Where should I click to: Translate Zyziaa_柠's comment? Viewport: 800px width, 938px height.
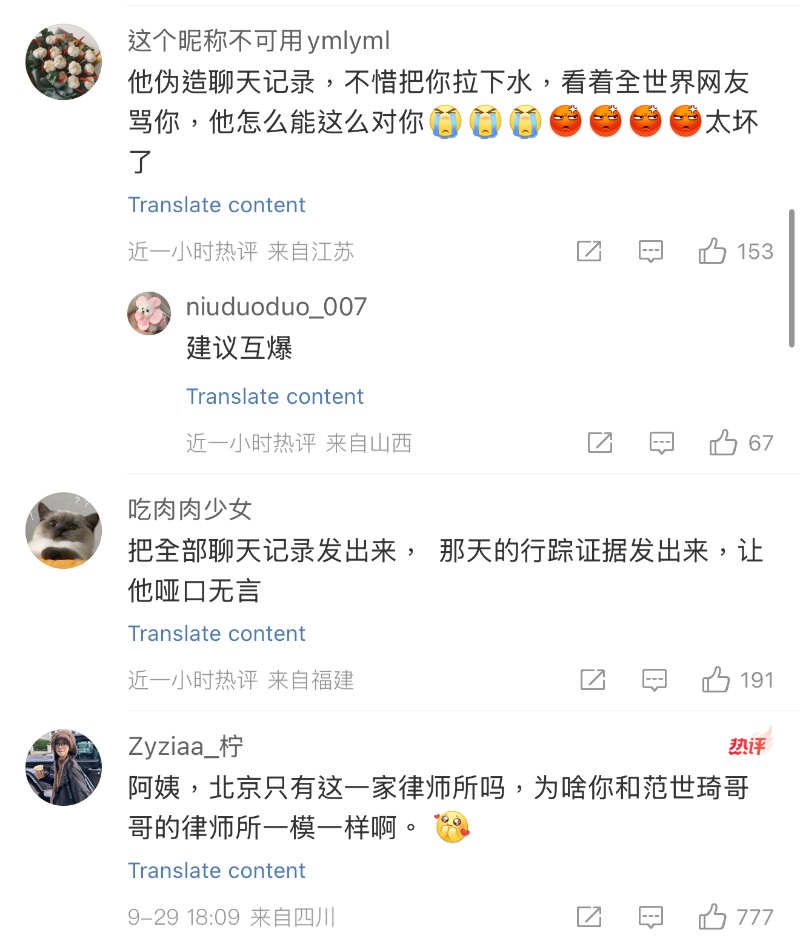pos(217,871)
